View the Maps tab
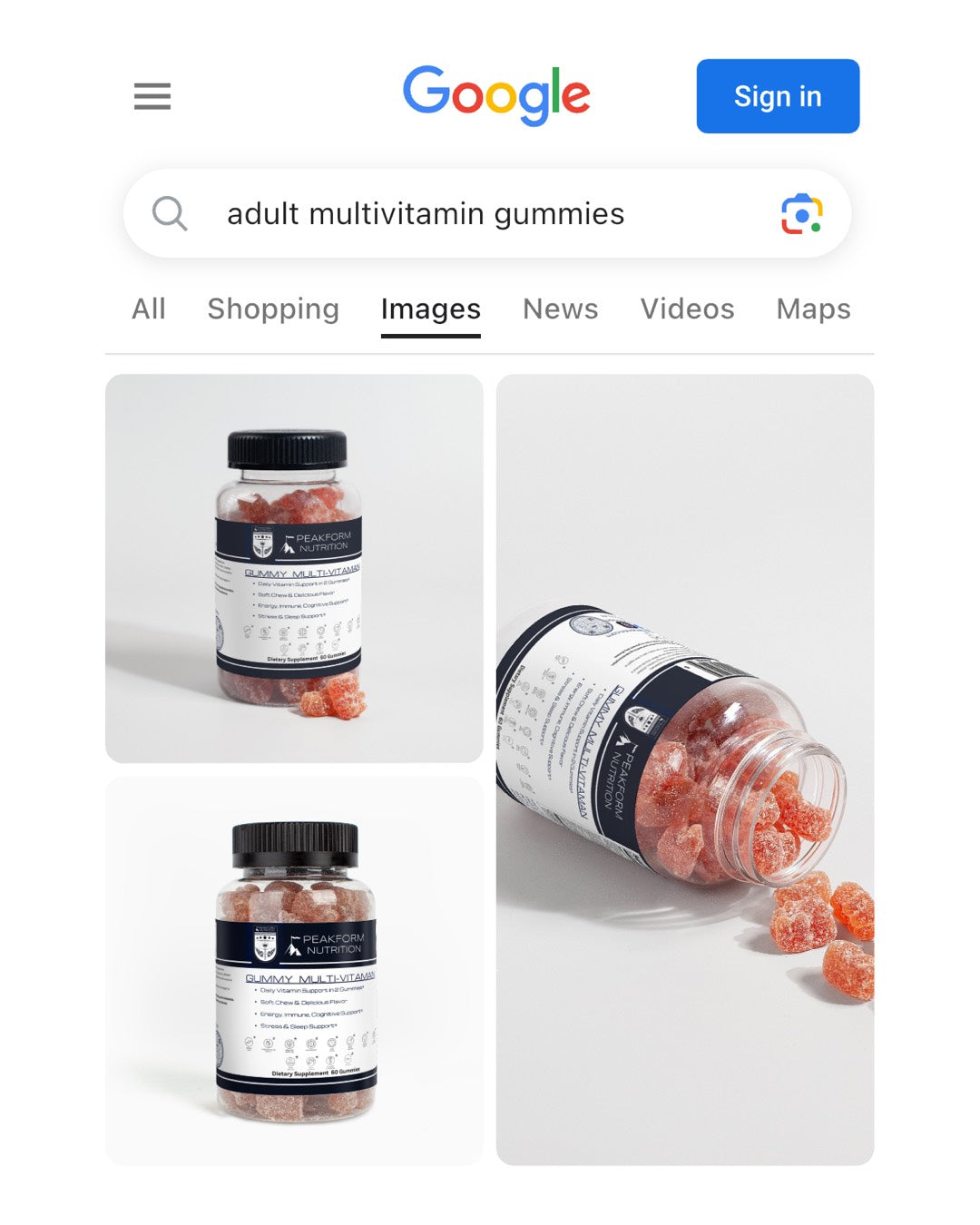980x1225 pixels. point(813,309)
